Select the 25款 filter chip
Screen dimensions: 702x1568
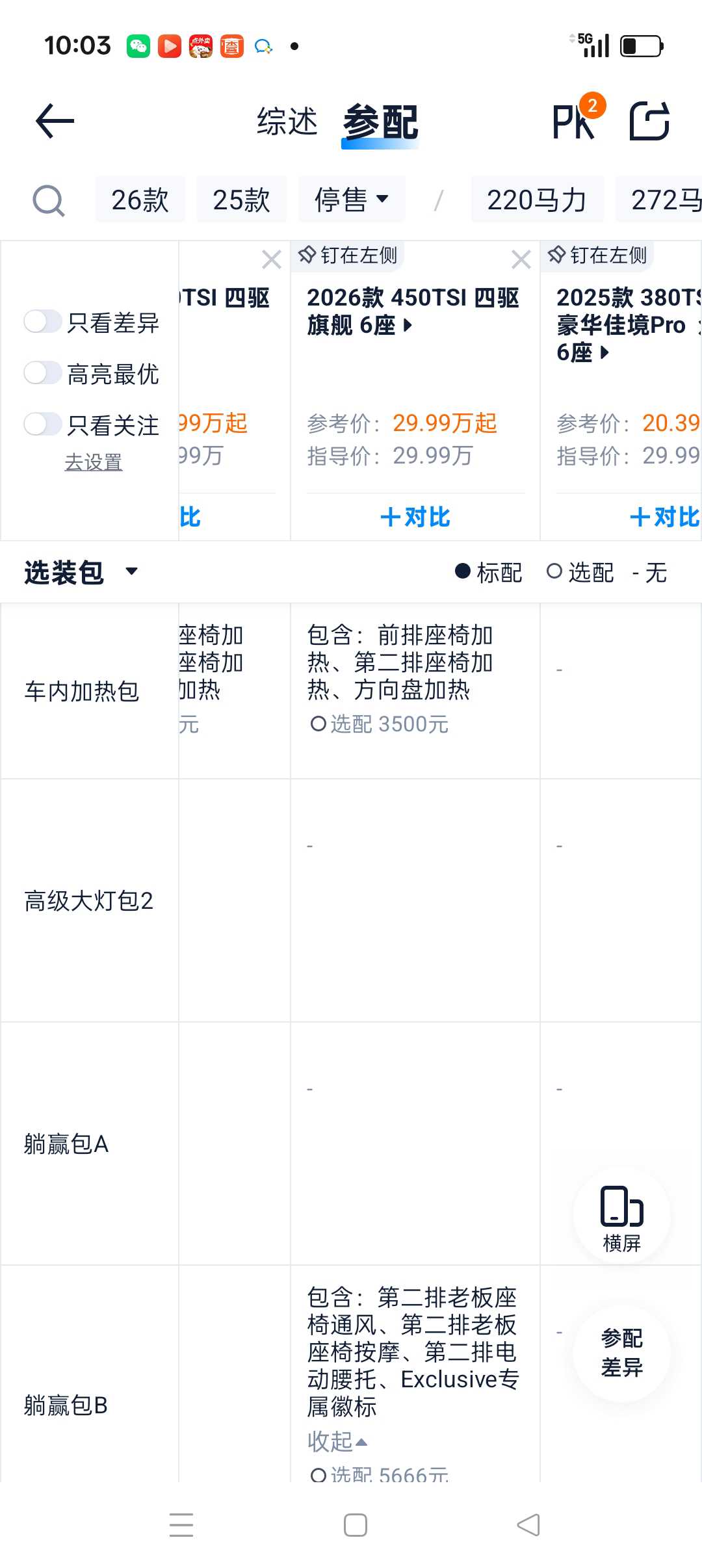pos(241,200)
